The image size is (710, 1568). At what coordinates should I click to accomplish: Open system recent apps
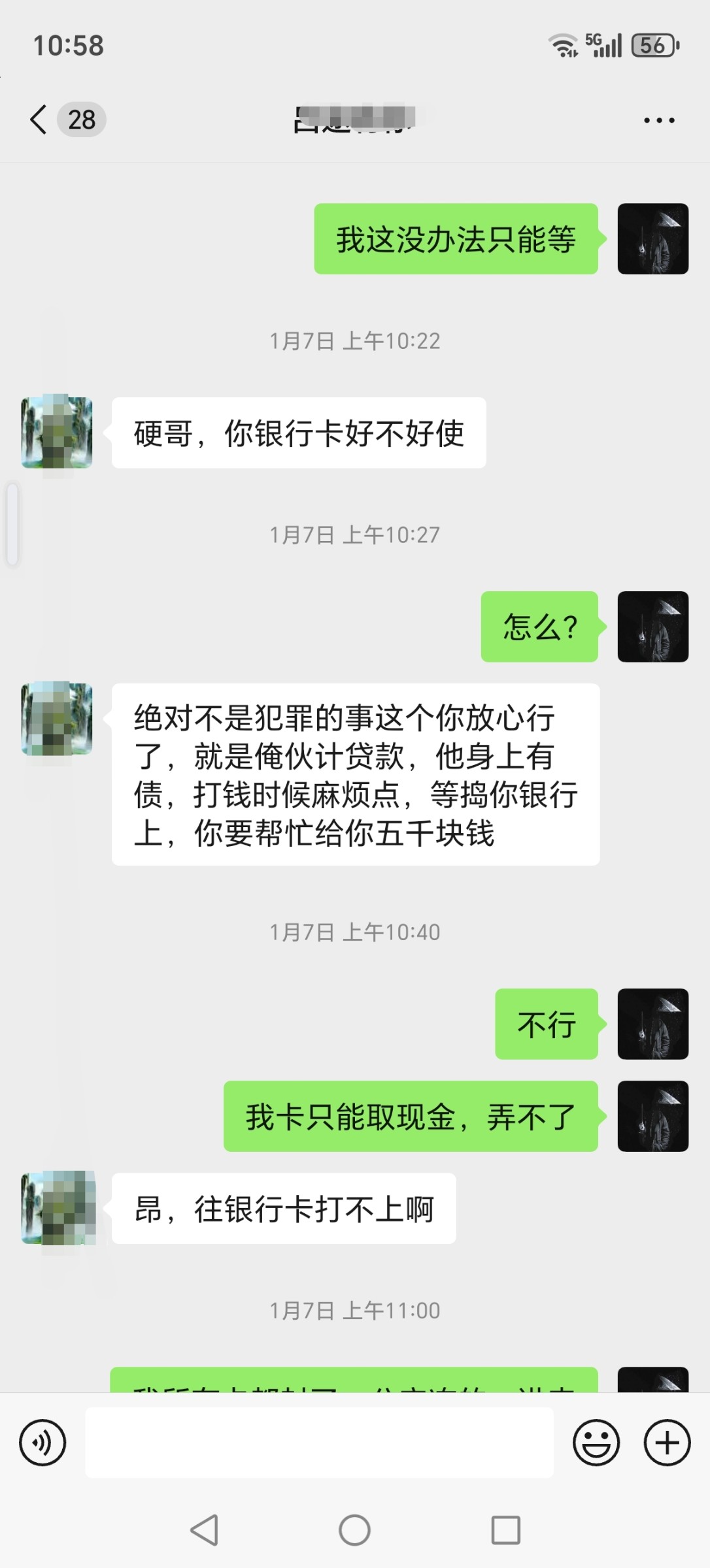tap(505, 1530)
